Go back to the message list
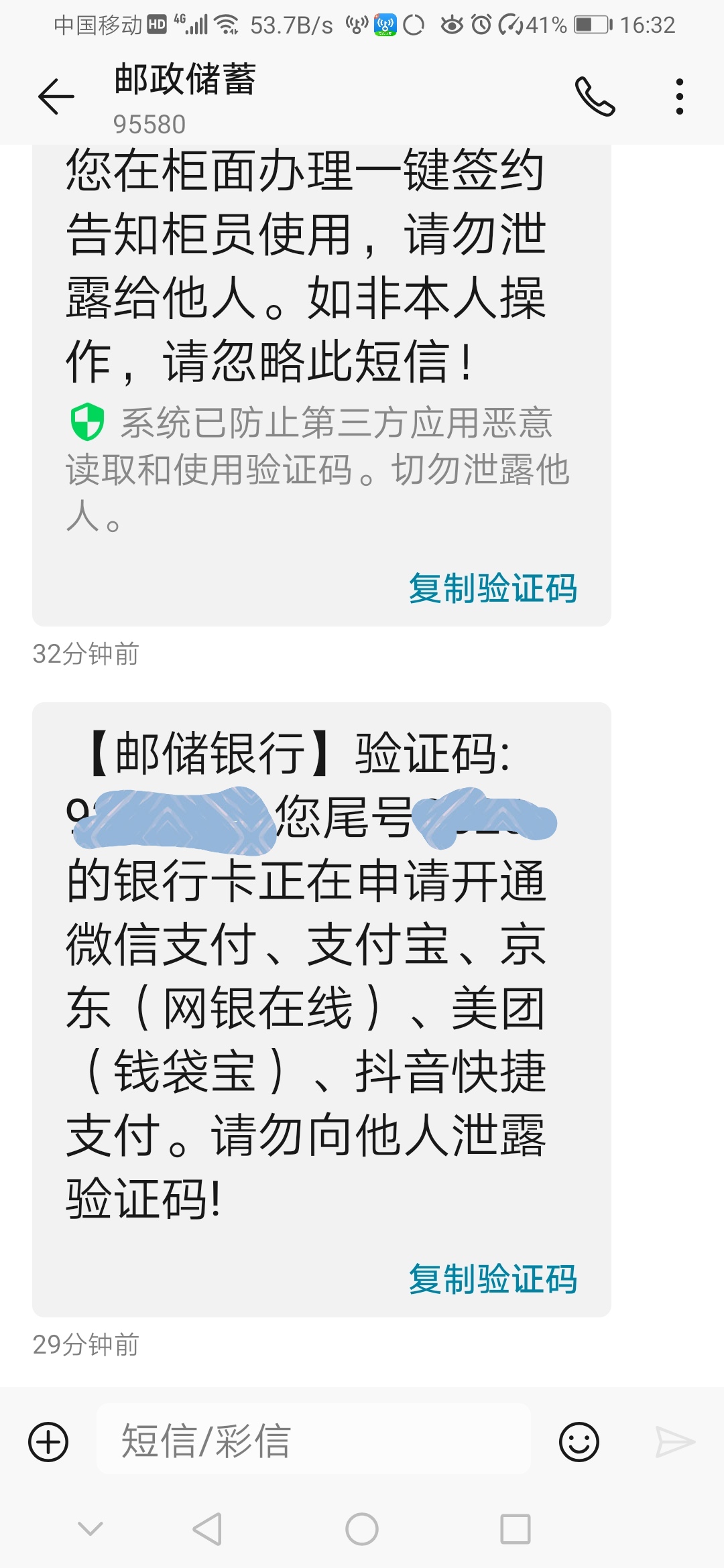 56,96
